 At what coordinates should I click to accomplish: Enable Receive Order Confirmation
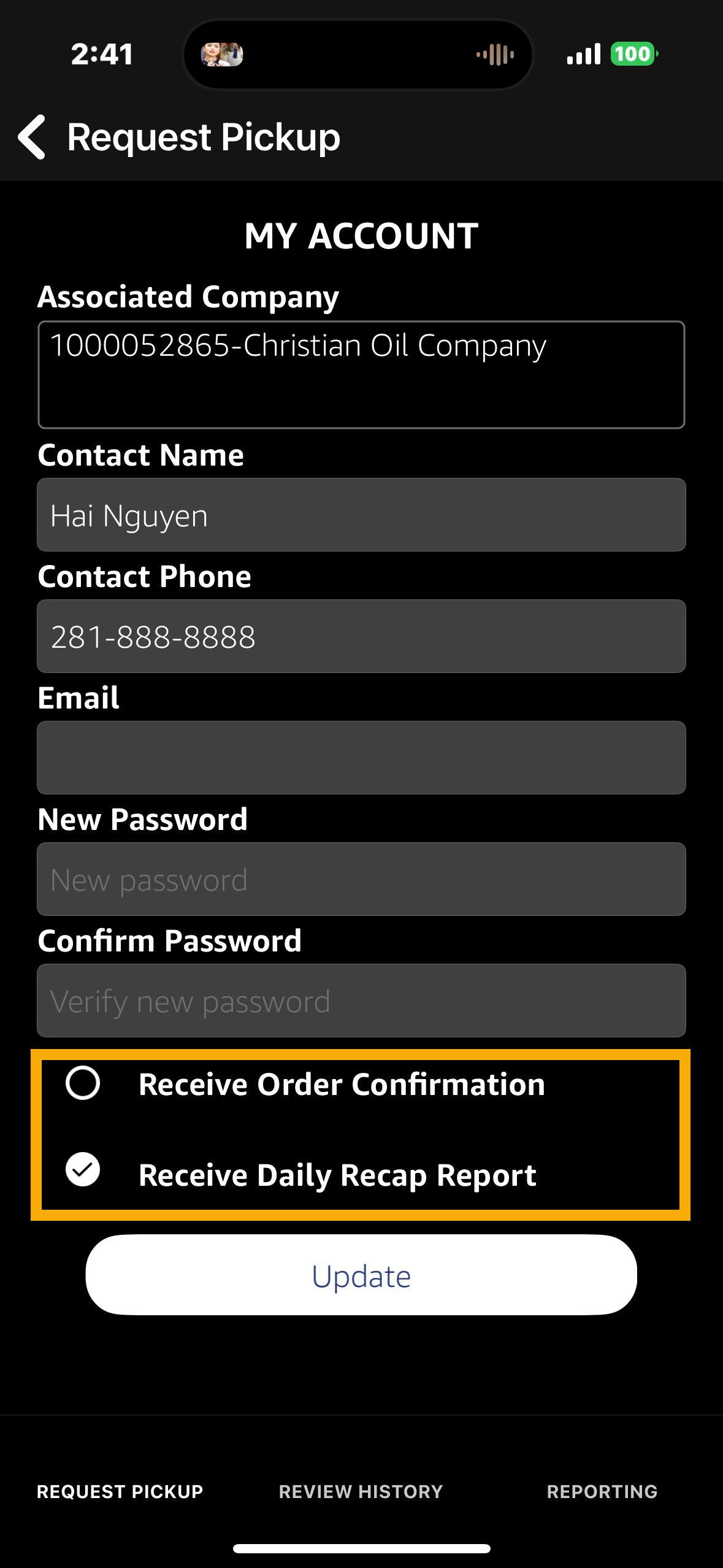pyautogui.click(x=83, y=1083)
